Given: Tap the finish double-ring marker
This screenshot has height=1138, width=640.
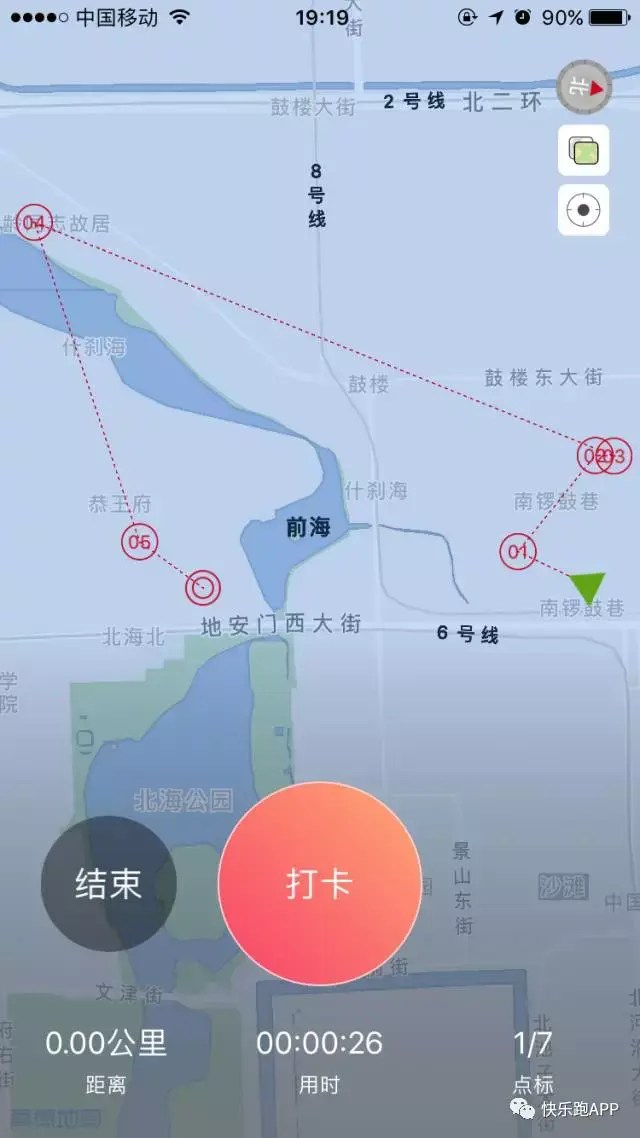Looking at the screenshot, I should click(203, 587).
